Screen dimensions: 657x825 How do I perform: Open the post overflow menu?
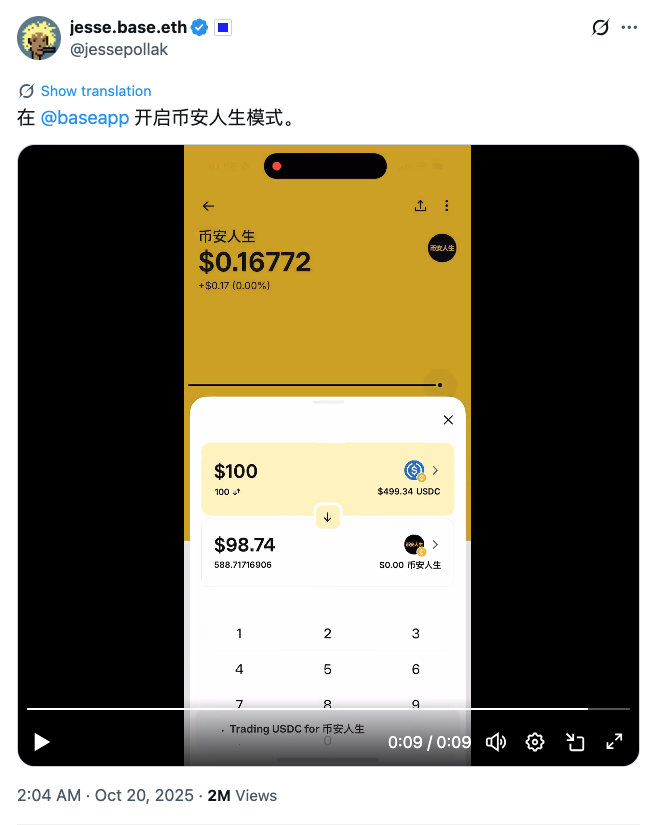629,28
